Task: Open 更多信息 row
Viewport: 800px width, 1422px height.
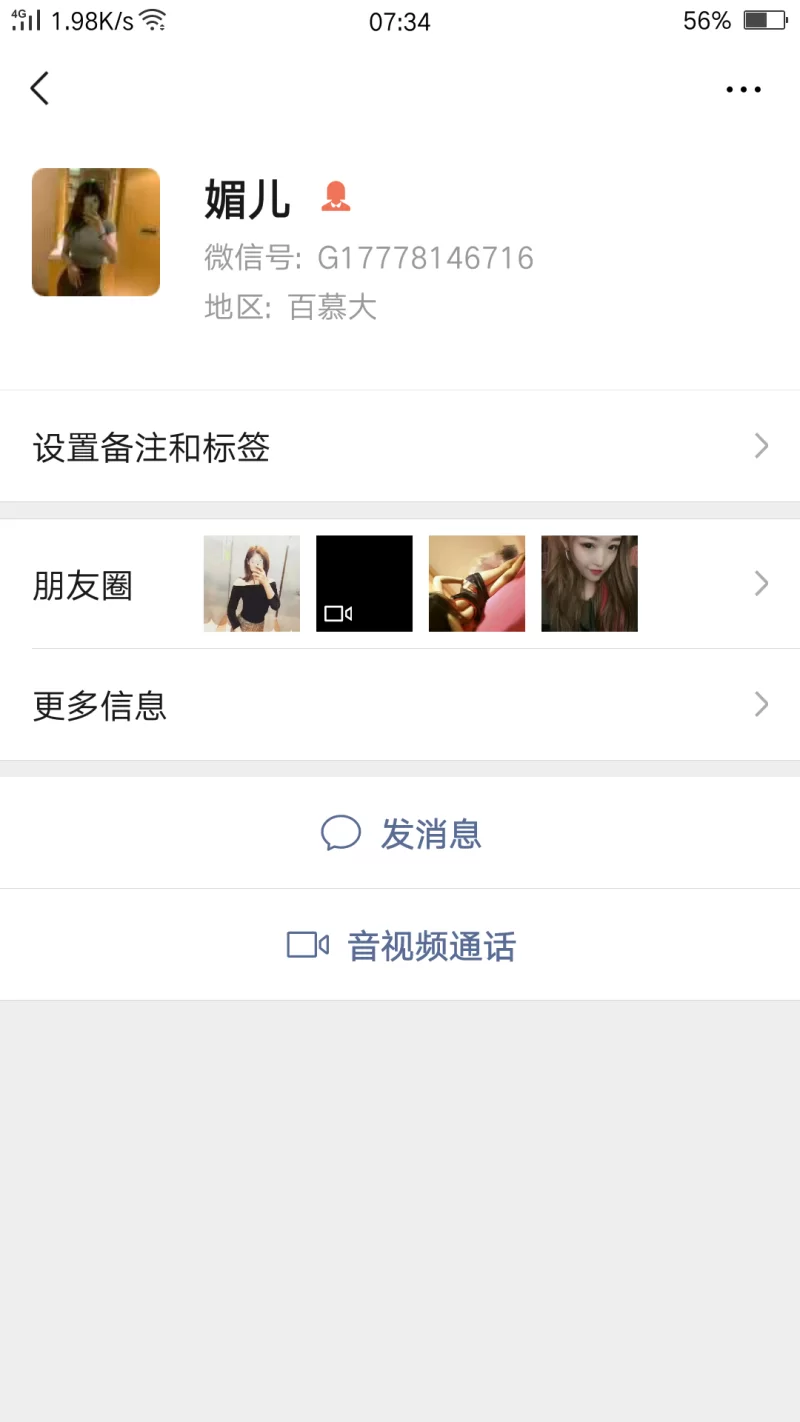Action: 400,706
